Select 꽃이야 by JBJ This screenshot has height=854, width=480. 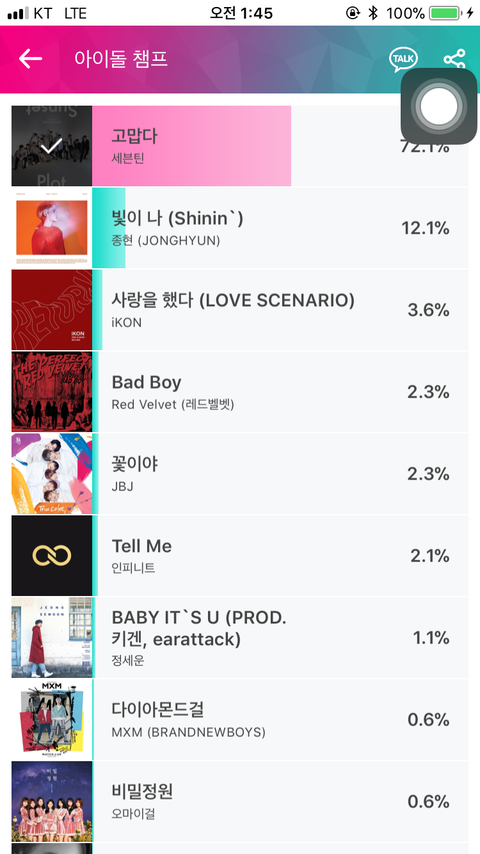(240, 474)
